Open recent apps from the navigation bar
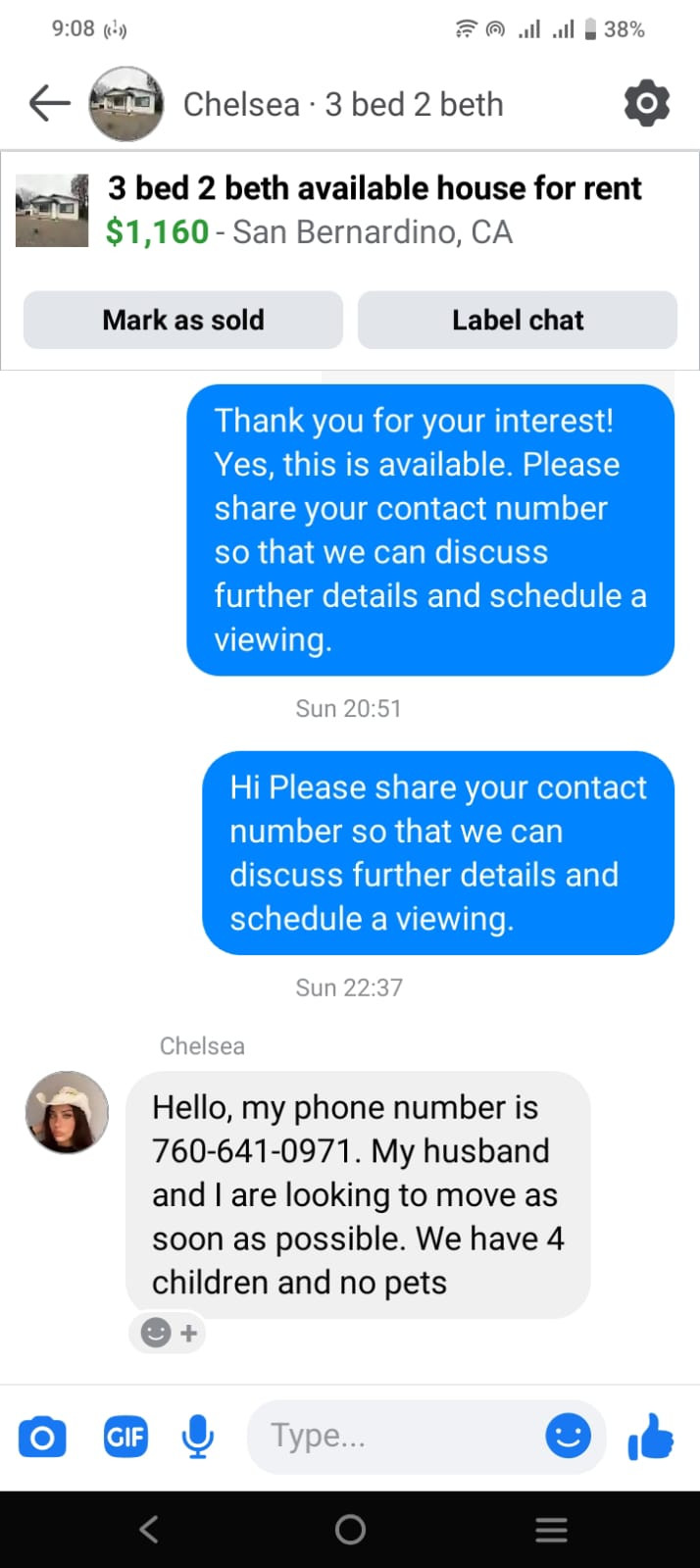Image resolution: width=700 pixels, height=1568 pixels. coord(552,1530)
